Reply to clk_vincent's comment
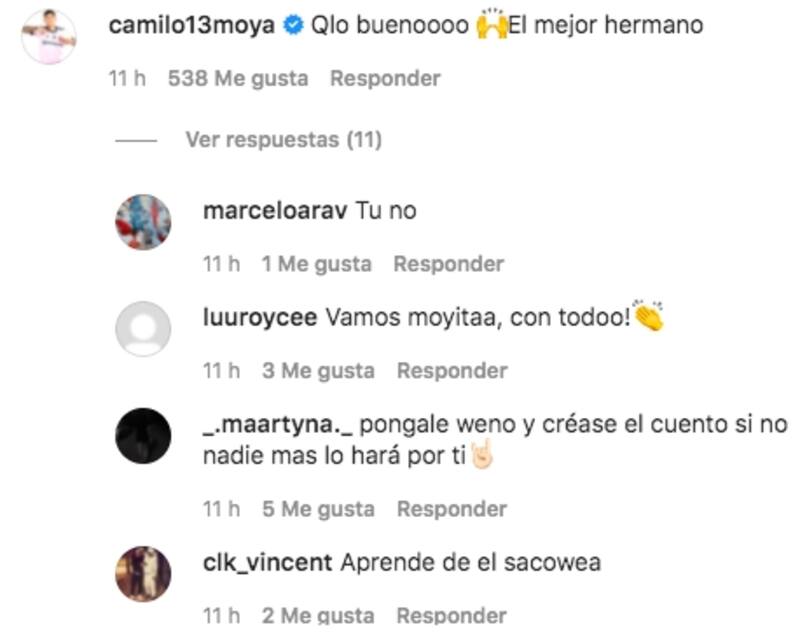Image resolution: width=800 pixels, height=632 pixels. (452, 615)
